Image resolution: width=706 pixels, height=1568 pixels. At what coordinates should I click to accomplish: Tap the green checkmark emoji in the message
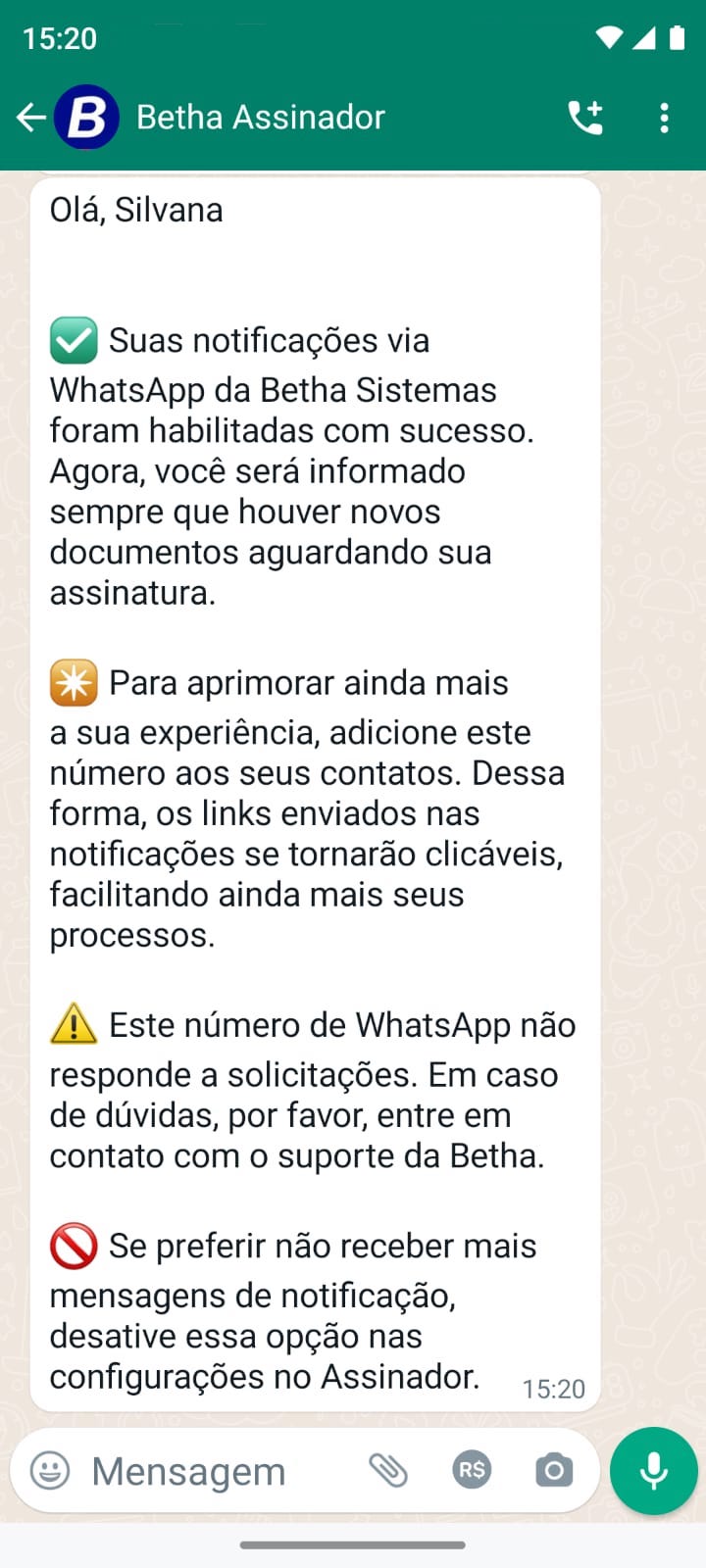click(72, 340)
